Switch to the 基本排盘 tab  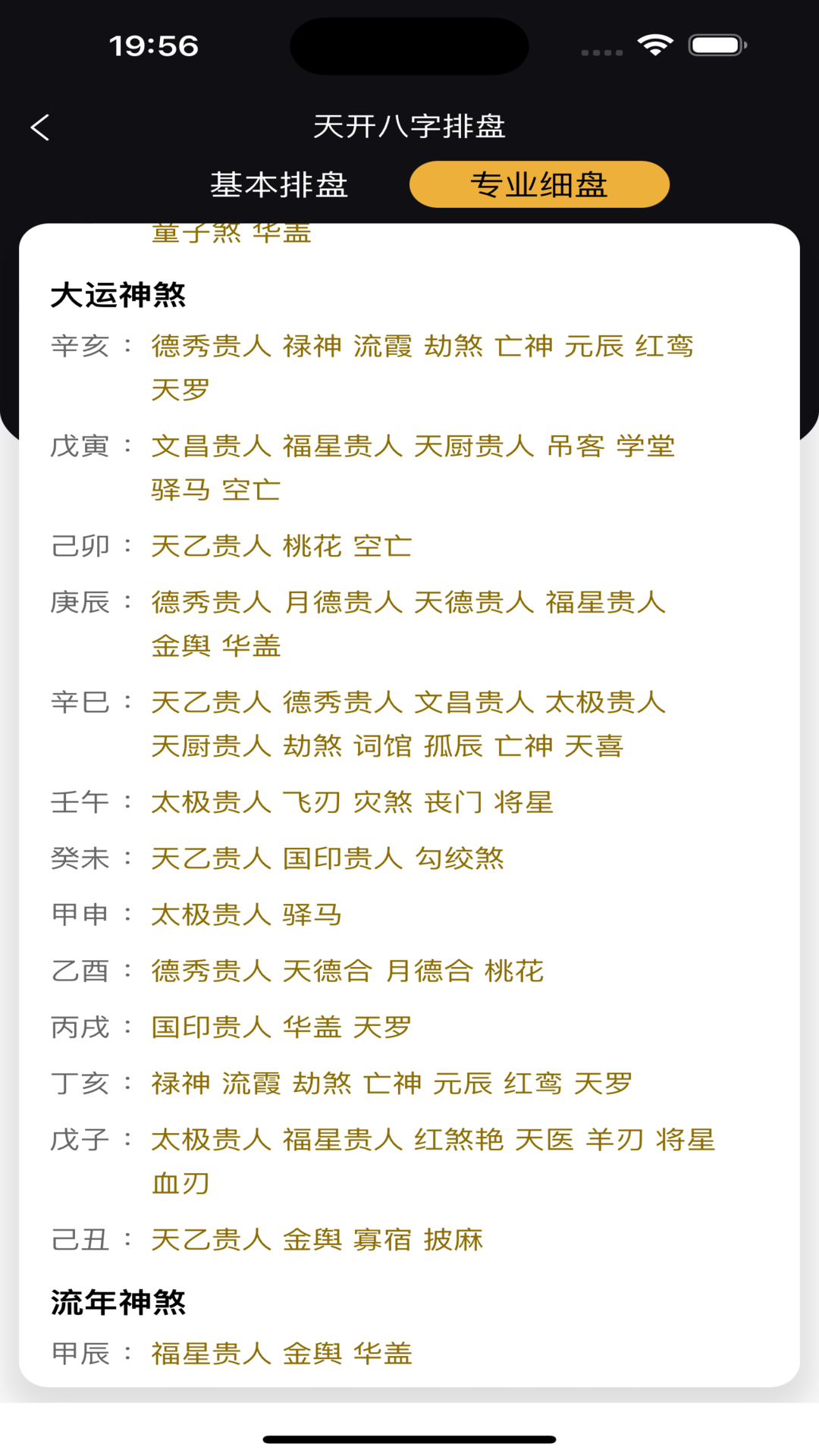tap(280, 184)
